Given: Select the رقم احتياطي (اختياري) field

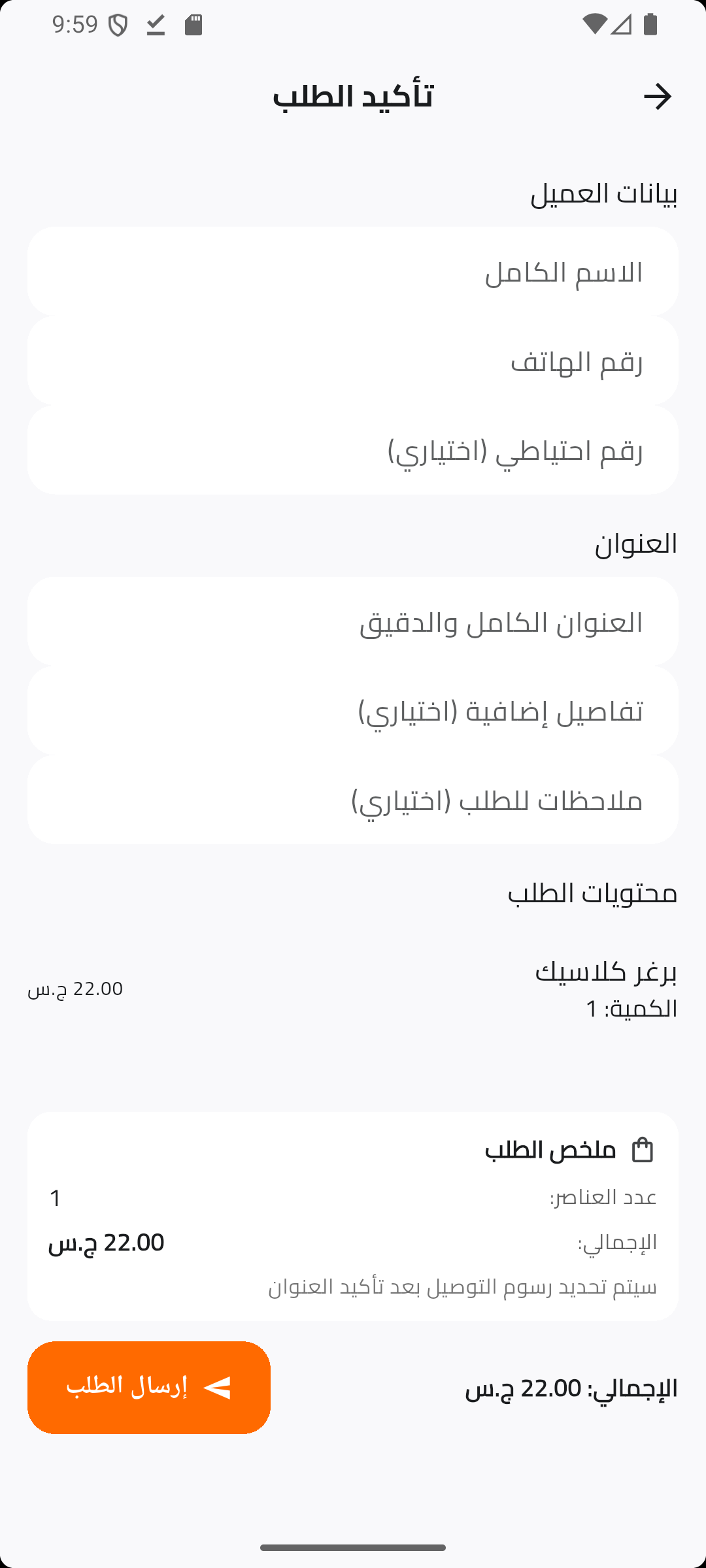Looking at the screenshot, I should click(x=353, y=450).
